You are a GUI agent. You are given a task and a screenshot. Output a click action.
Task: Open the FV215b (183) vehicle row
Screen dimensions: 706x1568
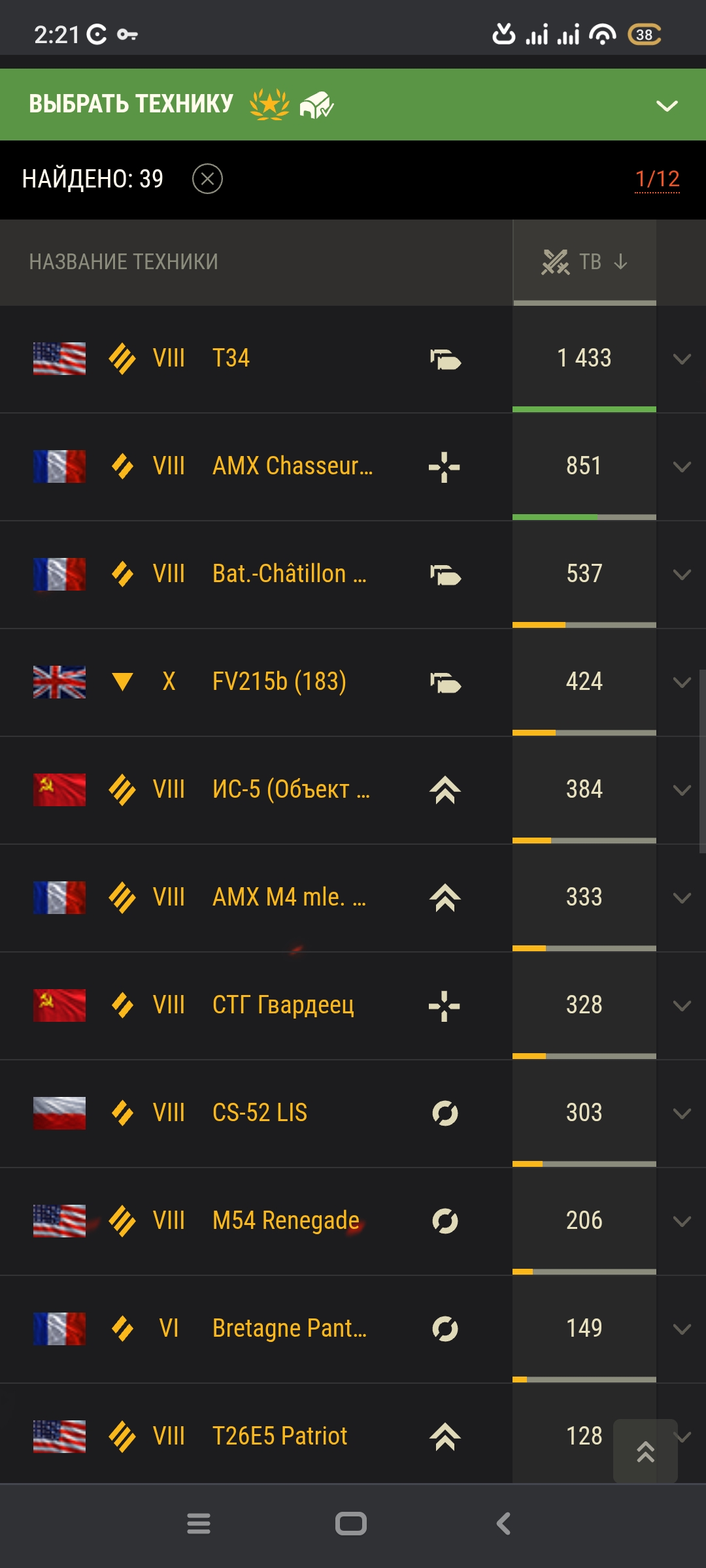(353, 682)
